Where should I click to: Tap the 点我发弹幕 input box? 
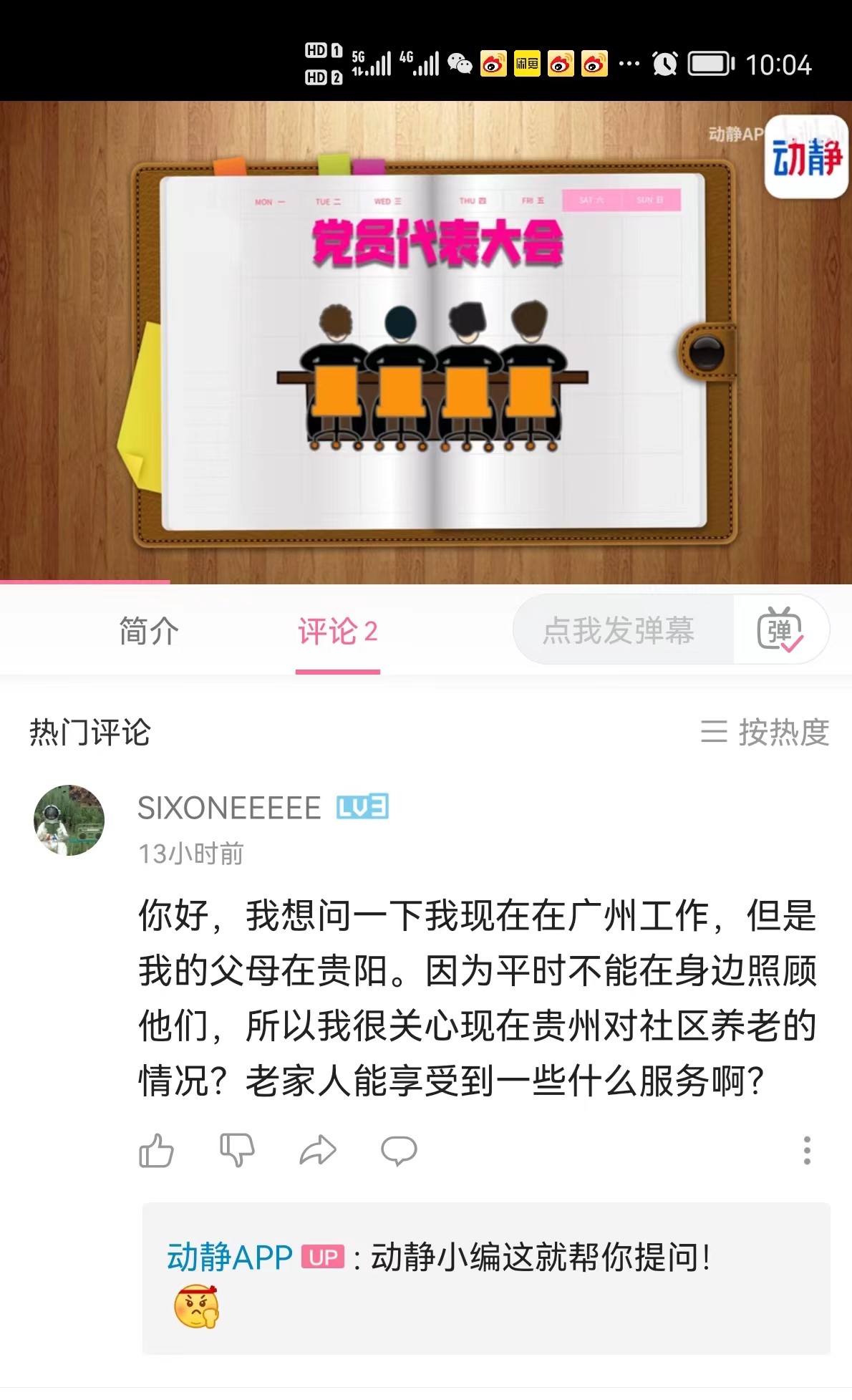(620, 630)
